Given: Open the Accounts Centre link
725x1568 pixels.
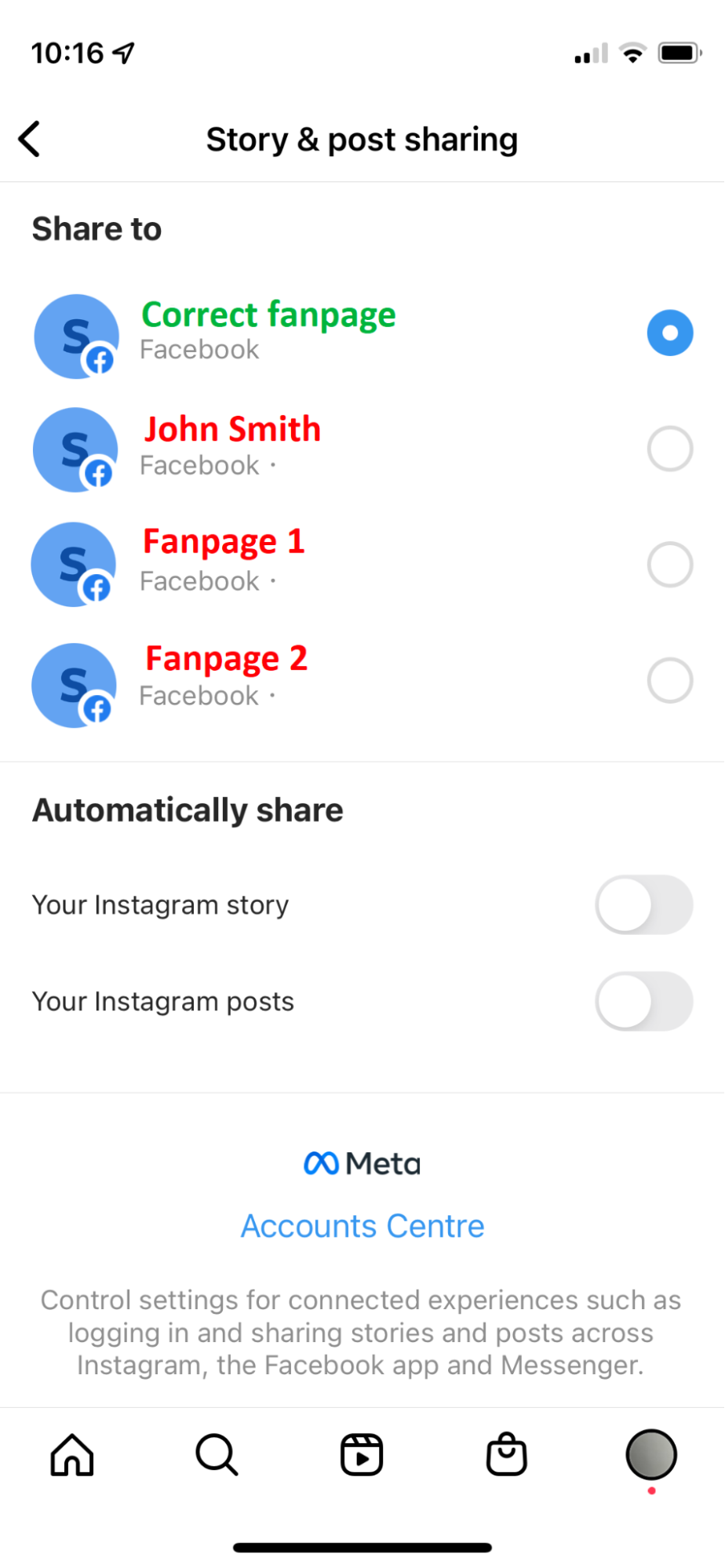Looking at the screenshot, I should pyautogui.click(x=362, y=1226).
